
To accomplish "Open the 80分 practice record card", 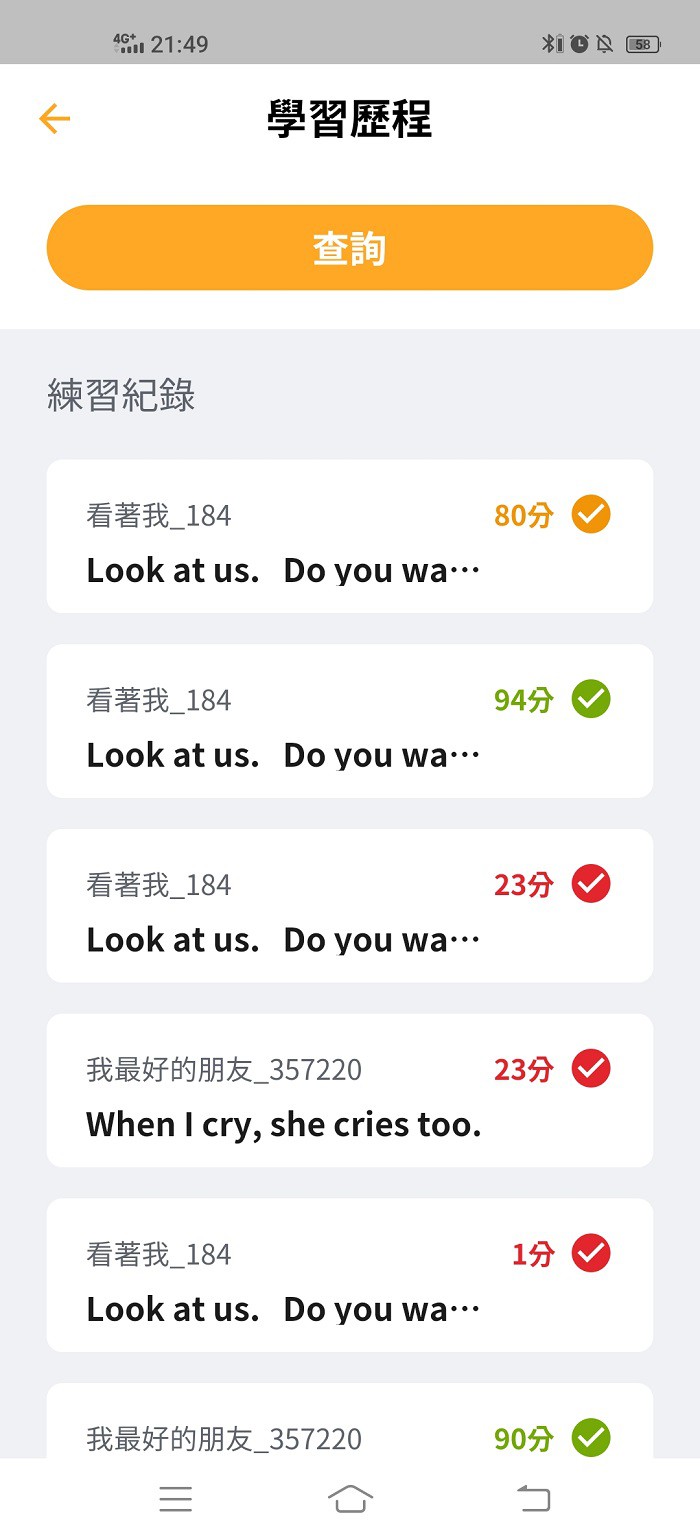I will 349,536.
